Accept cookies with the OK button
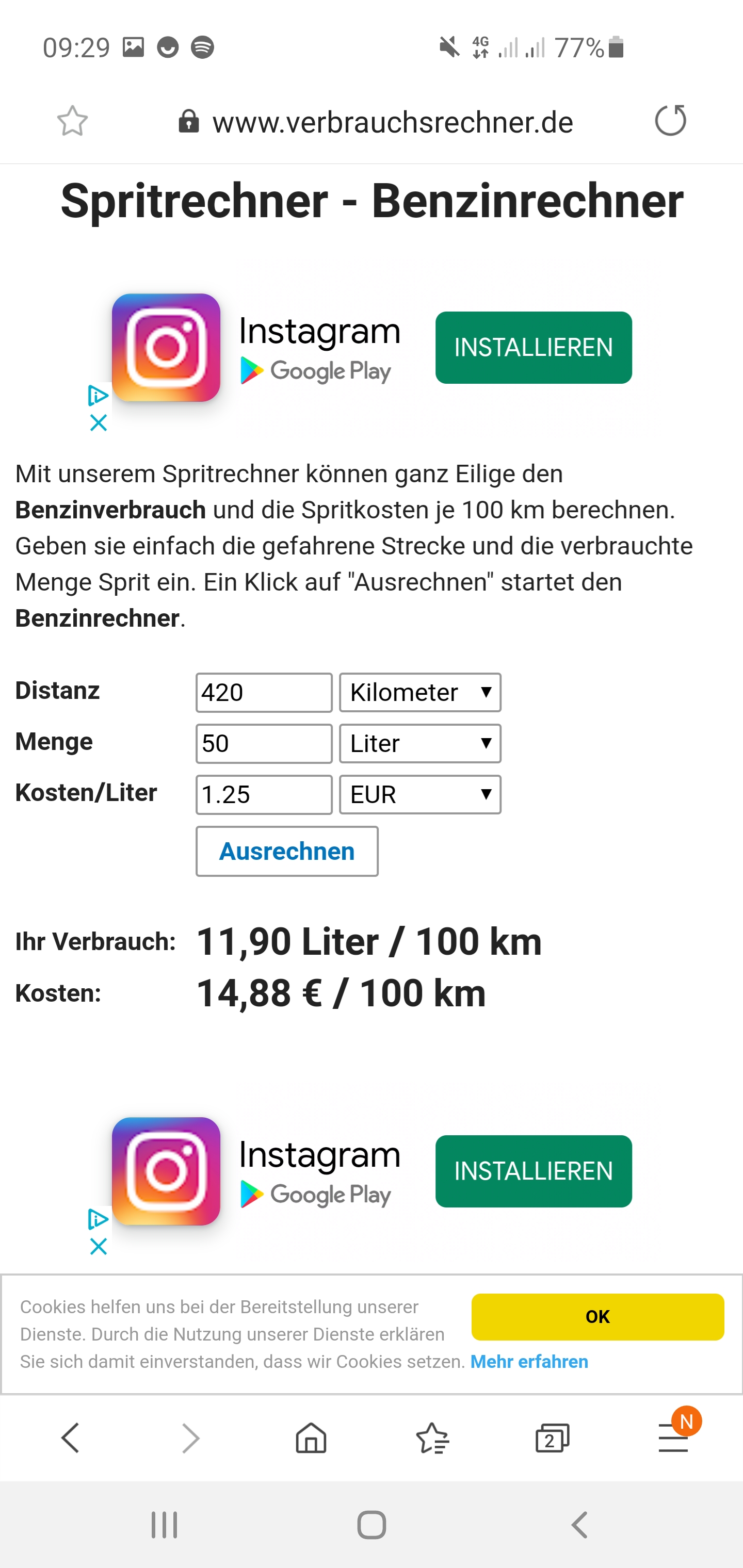 pos(597,1317)
